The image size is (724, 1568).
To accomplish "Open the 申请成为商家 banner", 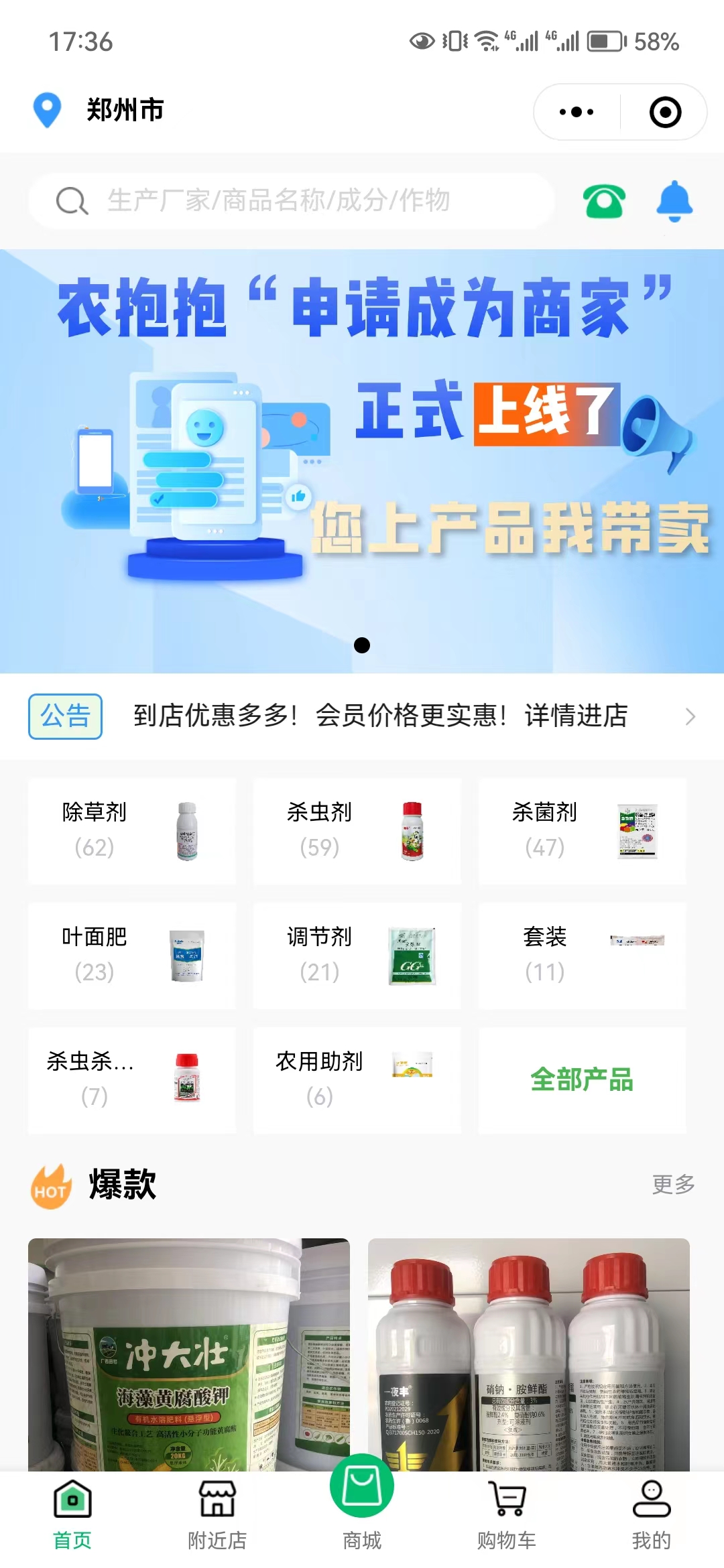I will pyautogui.click(x=362, y=461).
